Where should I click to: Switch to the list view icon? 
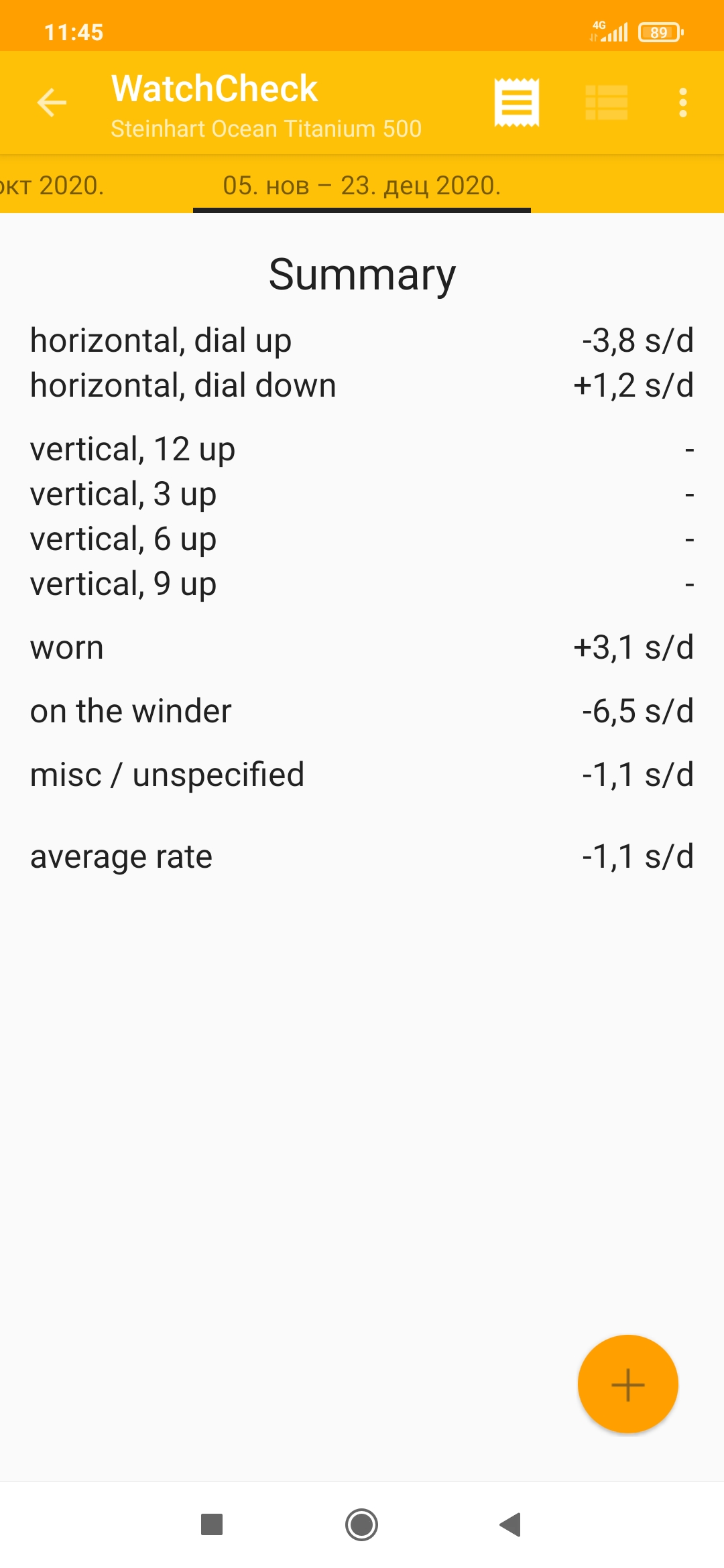tap(606, 103)
